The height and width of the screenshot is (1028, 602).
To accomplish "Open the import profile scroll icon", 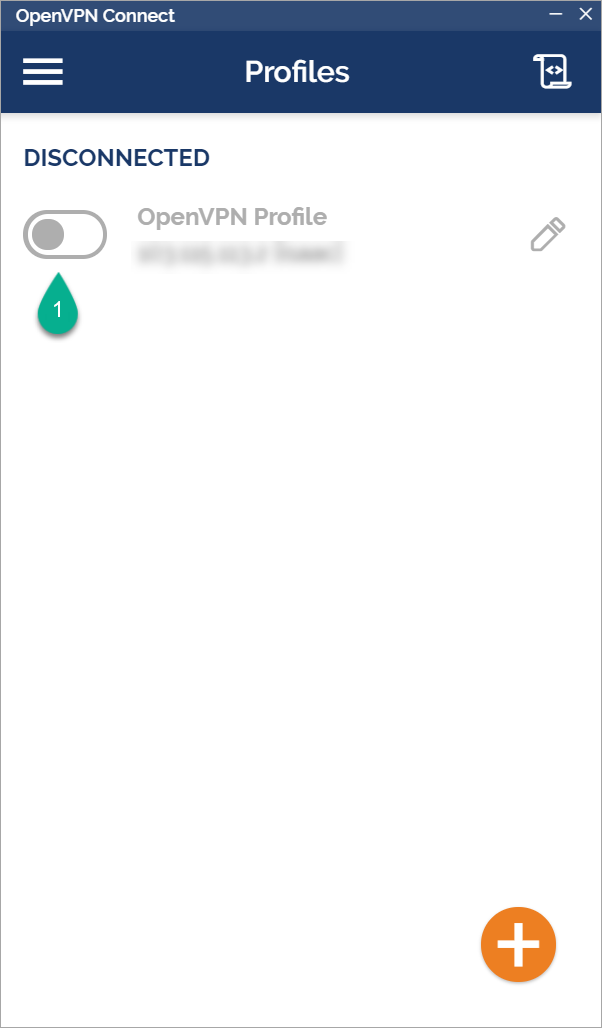I will click(552, 71).
